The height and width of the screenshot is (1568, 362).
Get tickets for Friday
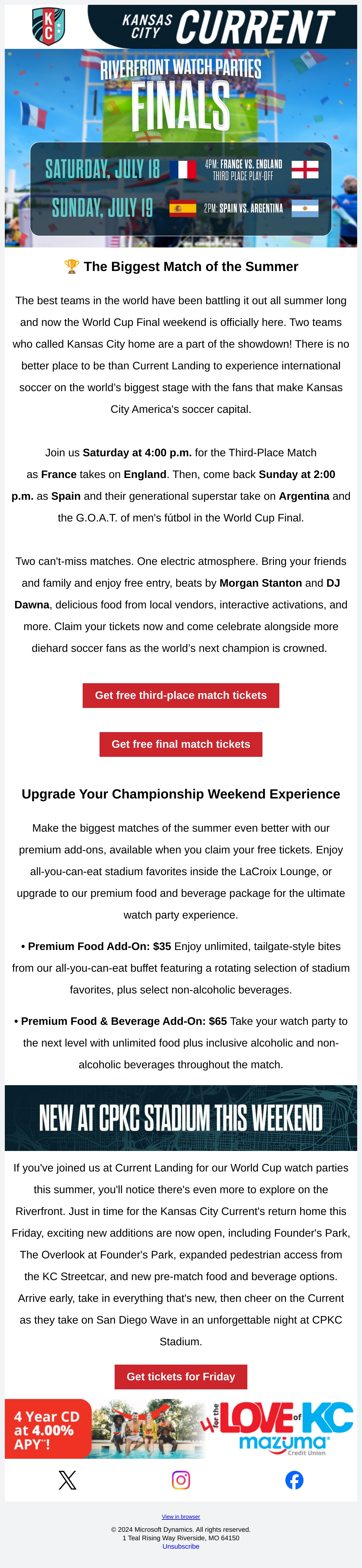coord(181,1376)
